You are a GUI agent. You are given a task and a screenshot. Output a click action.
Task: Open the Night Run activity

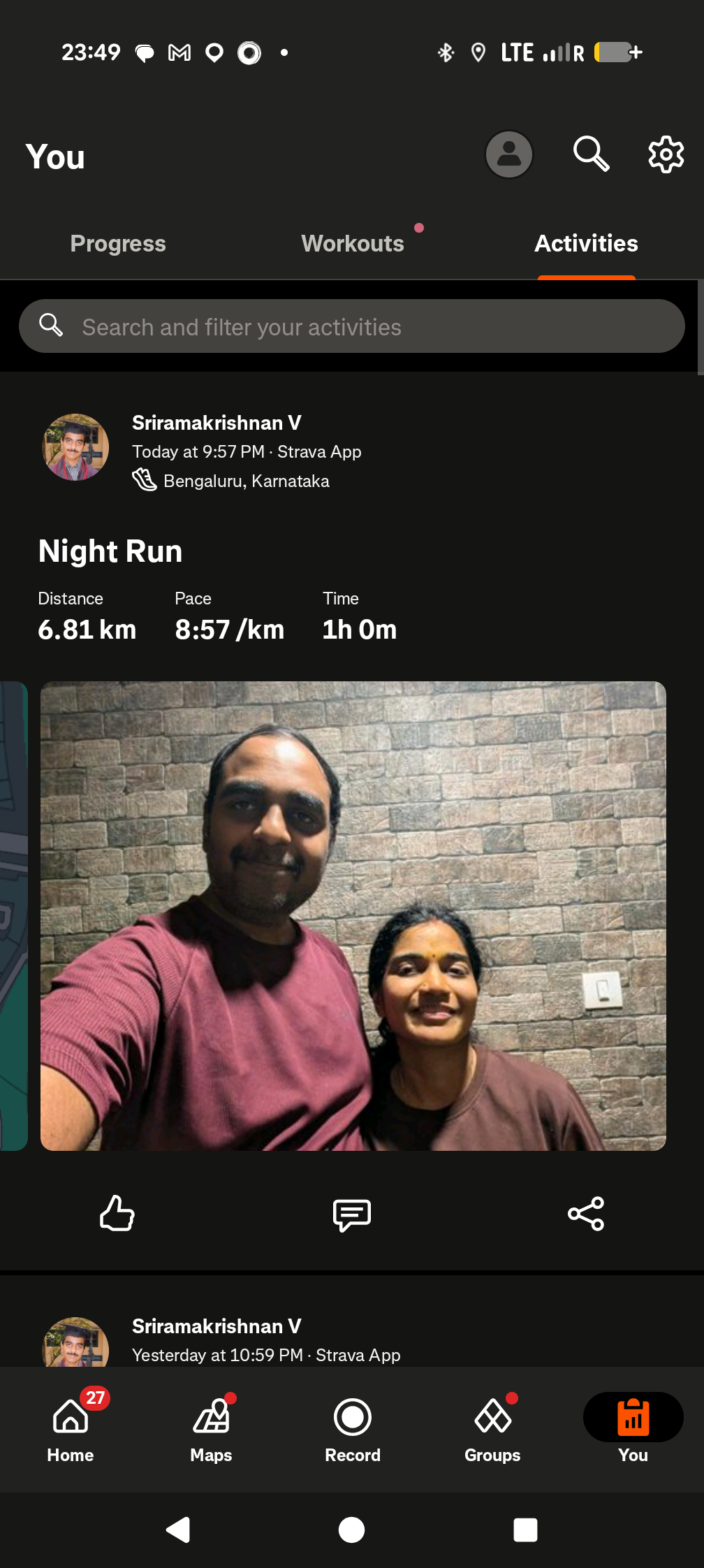(x=110, y=551)
